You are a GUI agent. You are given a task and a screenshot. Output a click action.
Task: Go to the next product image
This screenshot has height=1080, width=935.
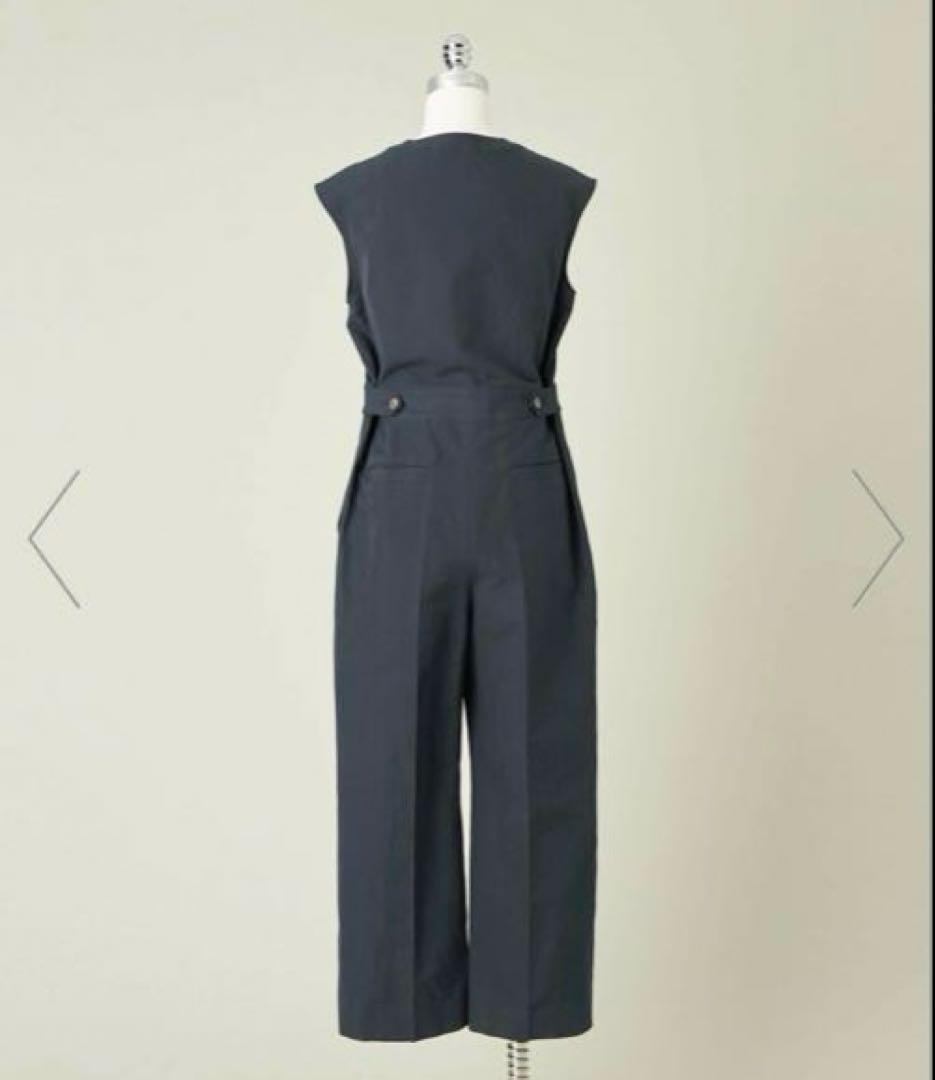pyautogui.click(x=877, y=539)
